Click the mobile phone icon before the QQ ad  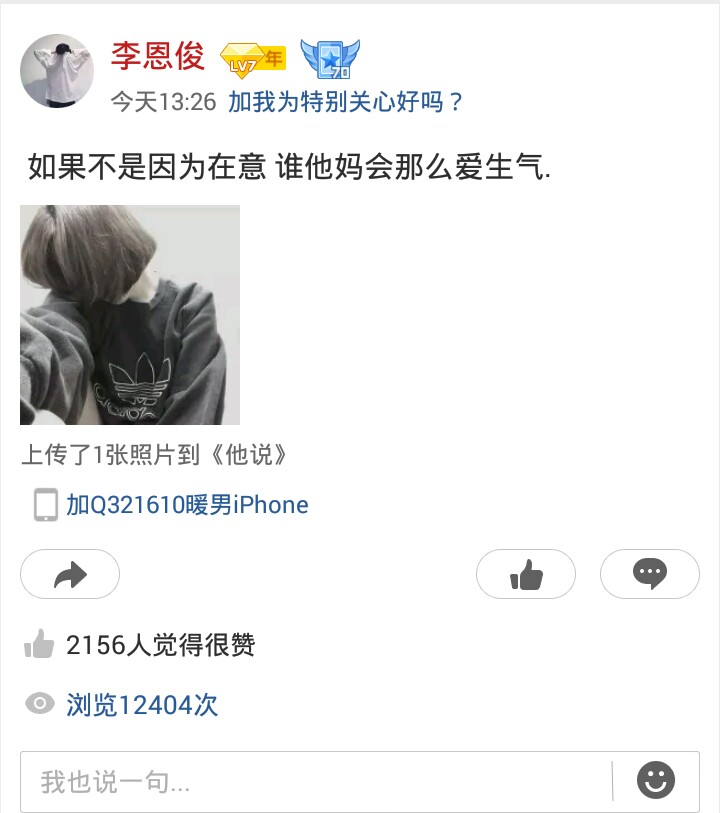(41, 505)
